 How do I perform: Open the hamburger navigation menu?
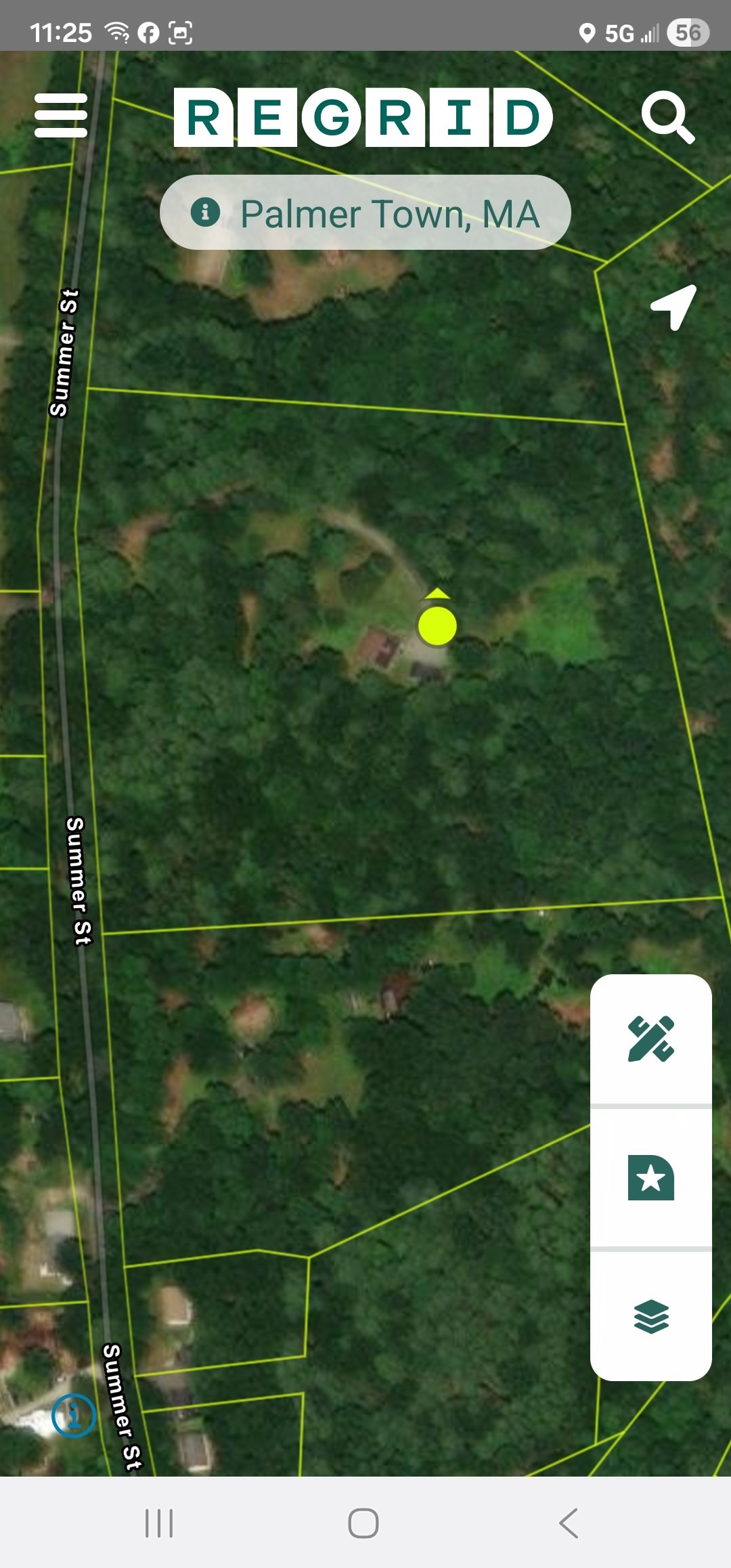[x=61, y=115]
